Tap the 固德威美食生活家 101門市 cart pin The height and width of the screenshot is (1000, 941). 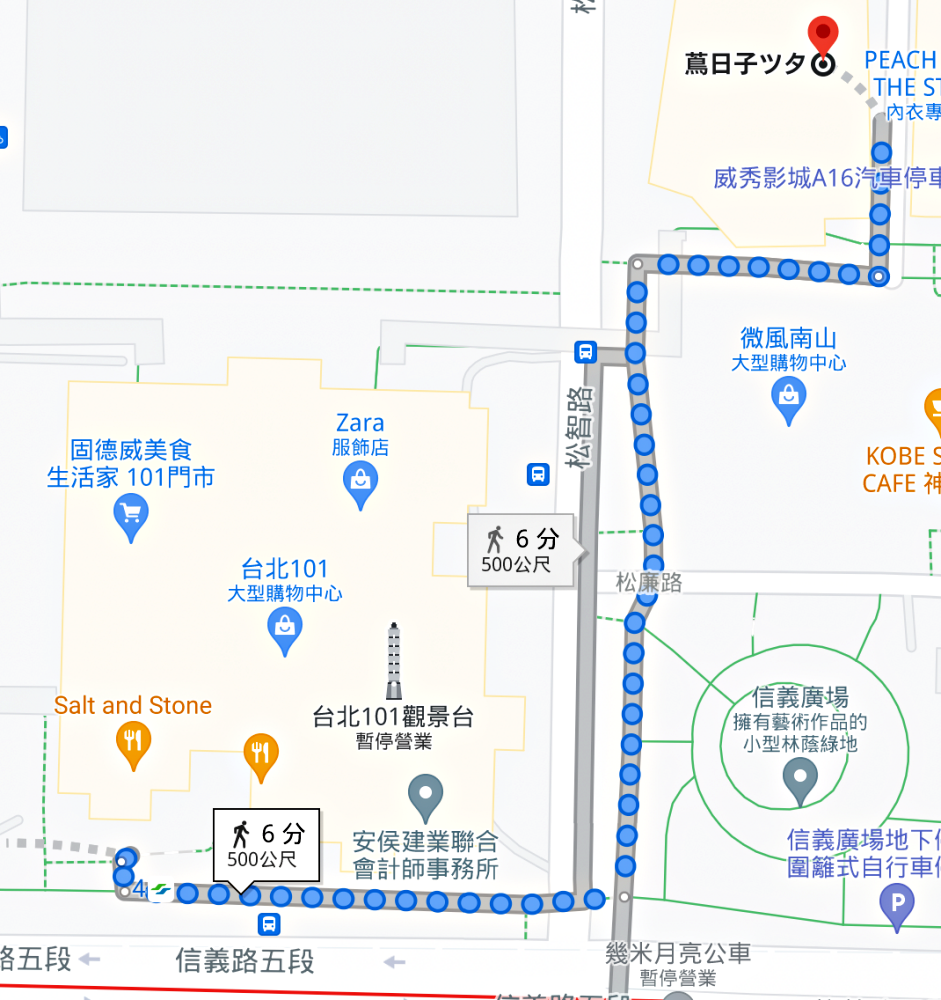point(131,514)
